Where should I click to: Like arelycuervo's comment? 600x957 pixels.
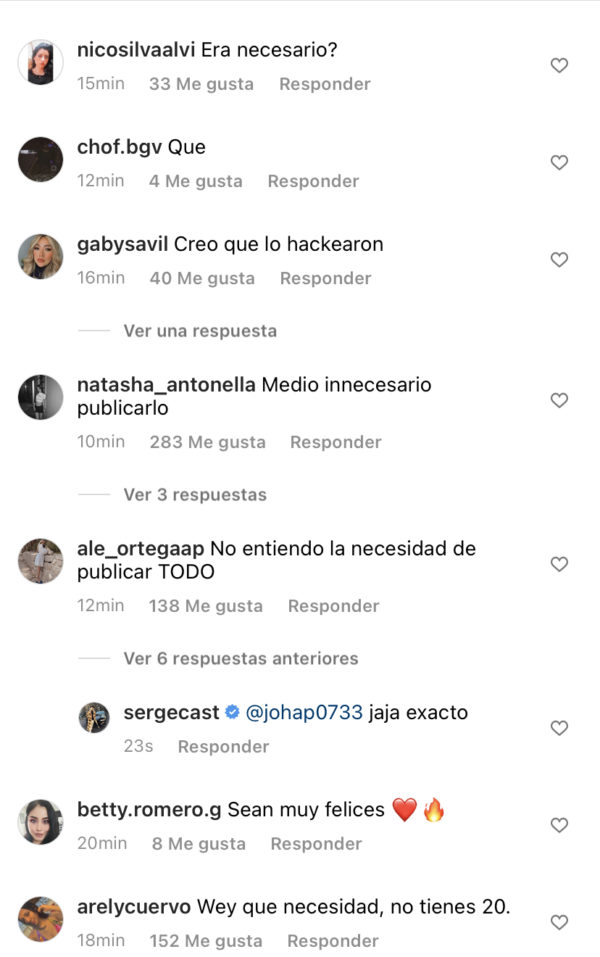[x=560, y=923]
